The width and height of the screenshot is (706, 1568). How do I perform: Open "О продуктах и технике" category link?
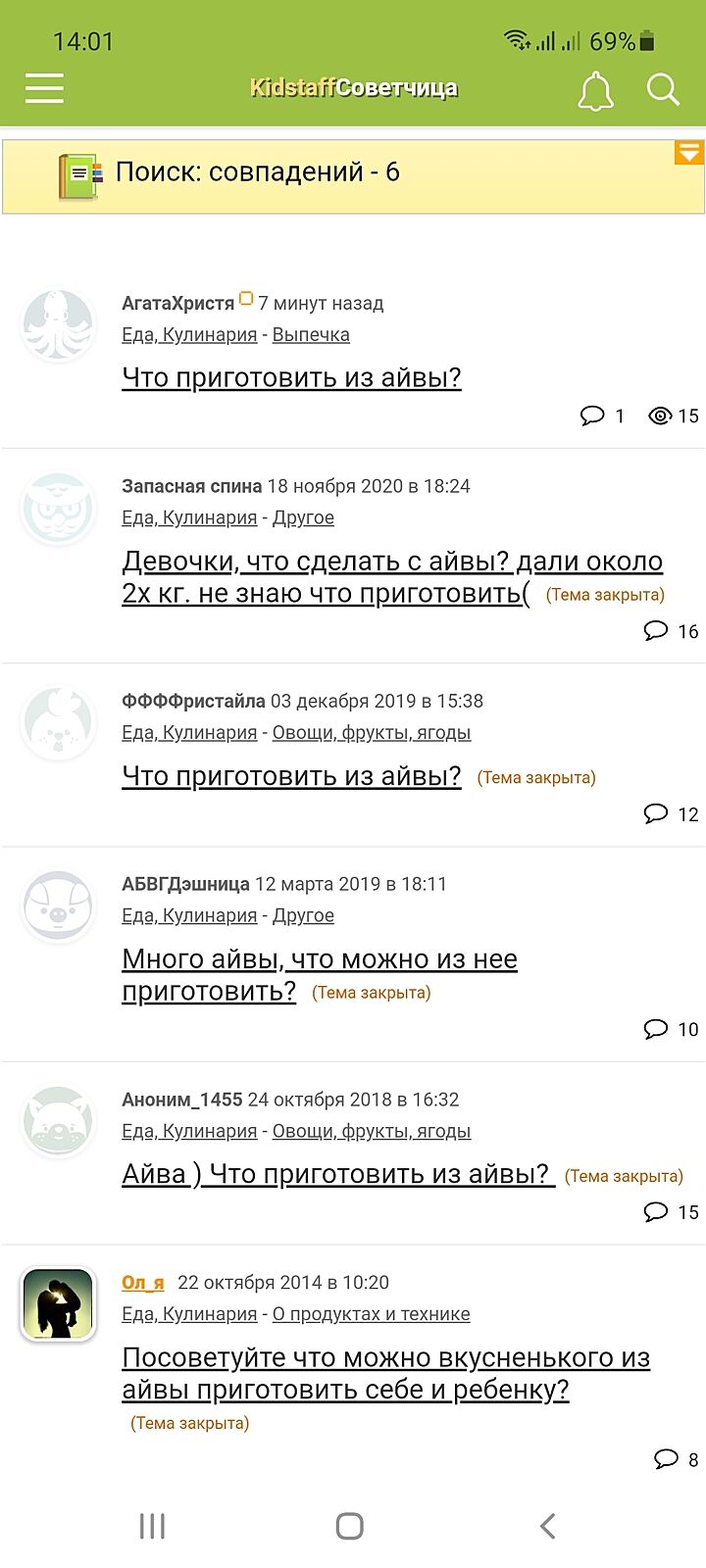point(371,1313)
